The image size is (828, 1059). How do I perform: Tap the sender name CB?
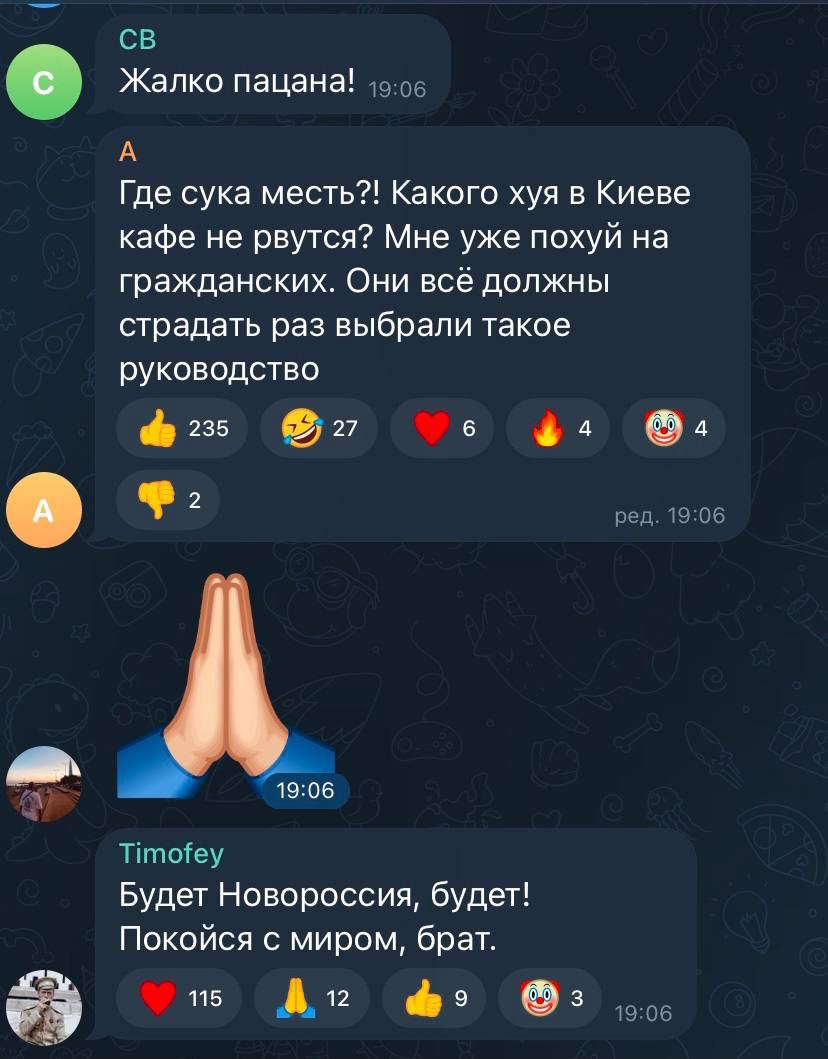137,39
